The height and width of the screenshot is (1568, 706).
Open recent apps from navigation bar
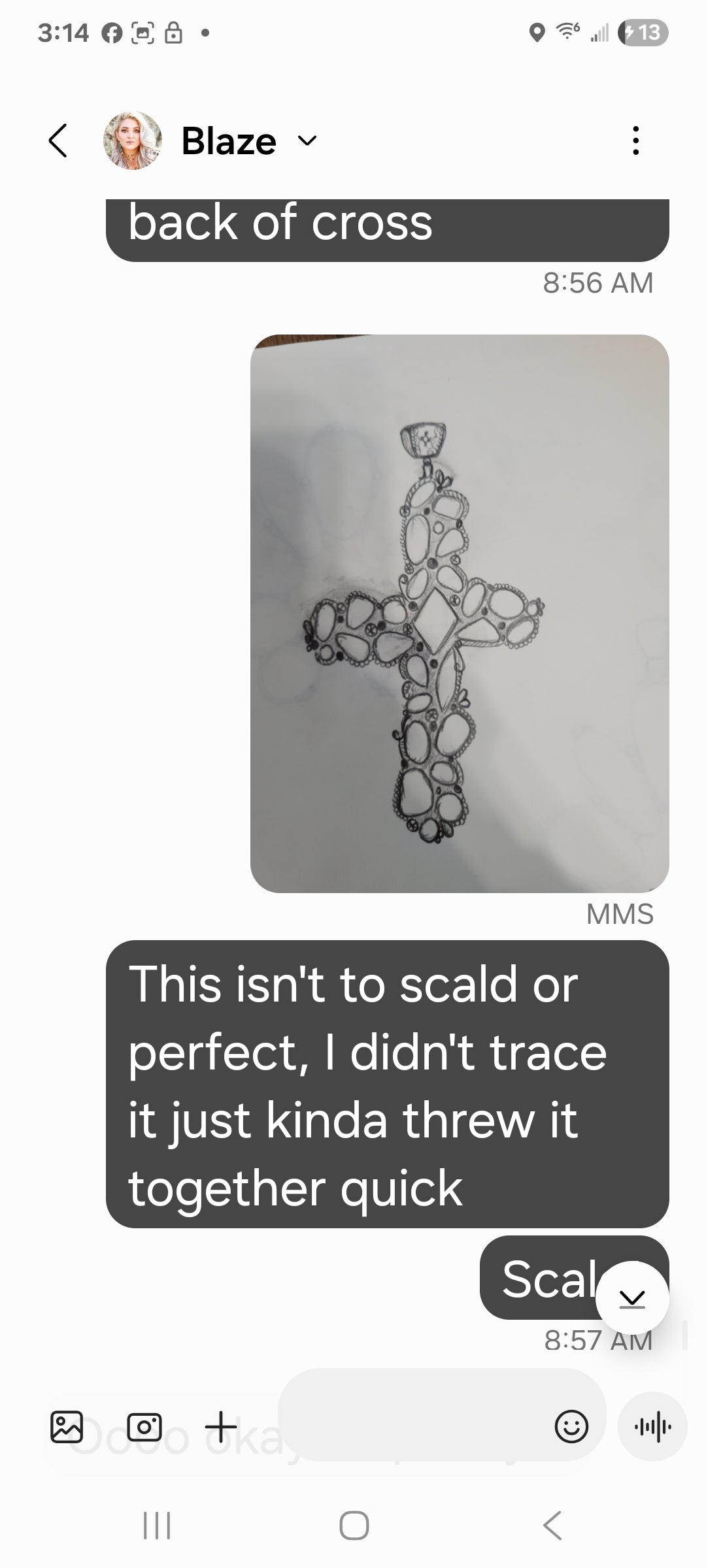[157, 1526]
